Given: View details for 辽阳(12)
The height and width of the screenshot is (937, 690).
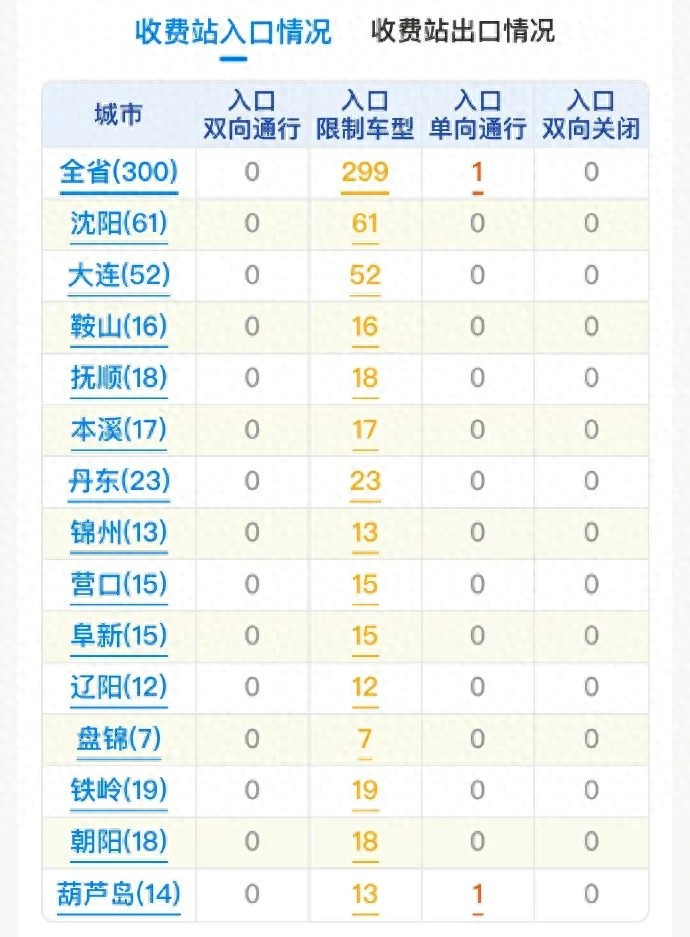Looking at the screenshot, I should (119, 688).
